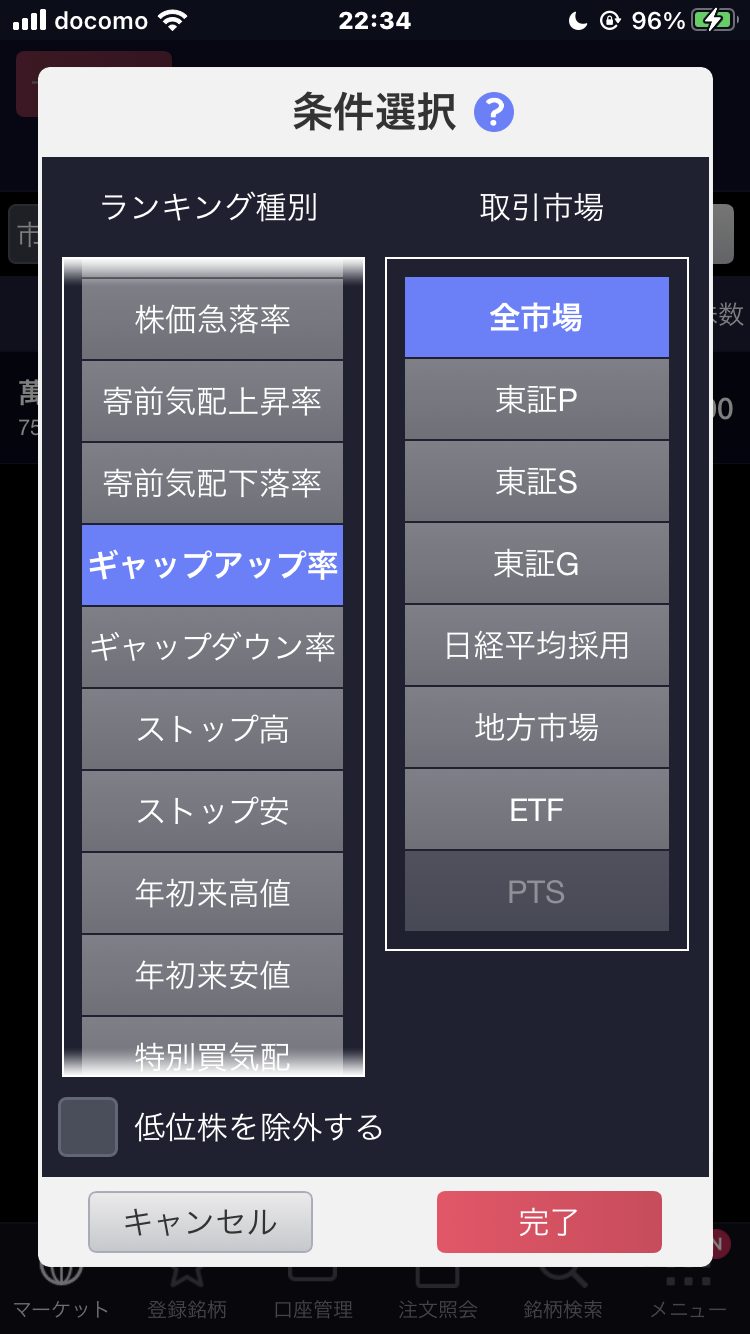750x1334 pixels.
Task: Select the 東証S market
Action: tap(536, 482)
